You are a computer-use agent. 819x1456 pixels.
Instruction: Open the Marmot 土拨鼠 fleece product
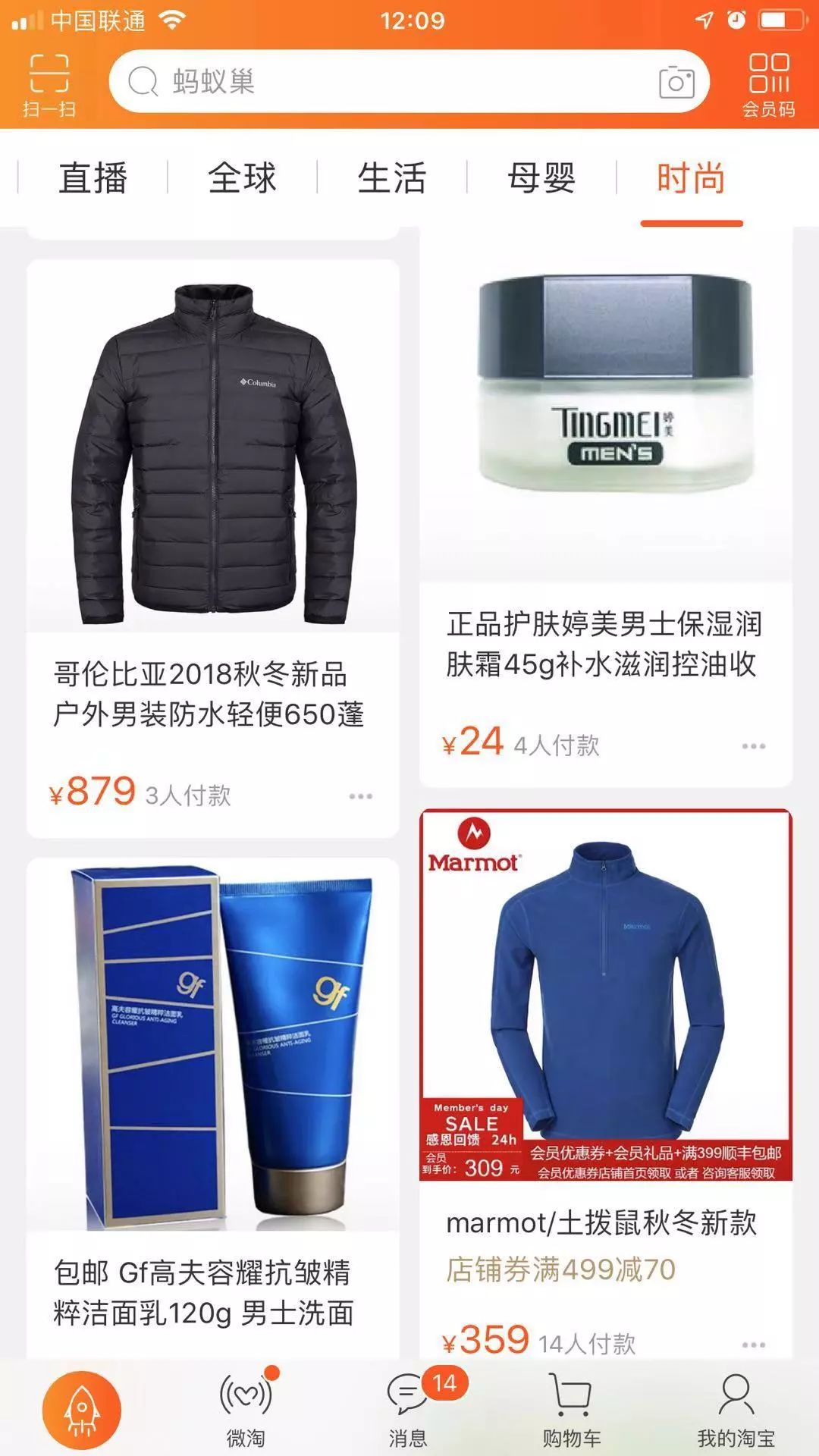click(x=605, y=1001)
